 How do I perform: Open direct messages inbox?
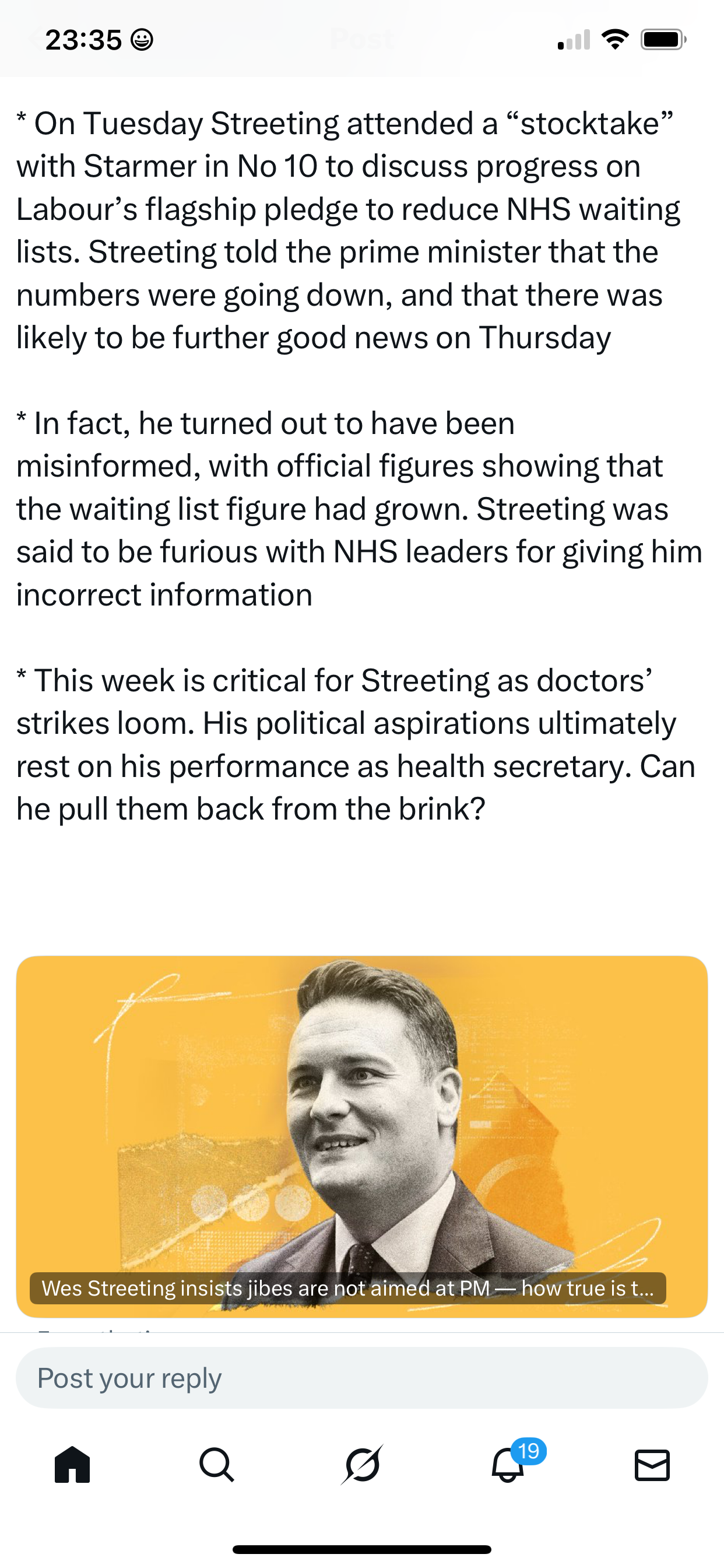coord(652,1465)
